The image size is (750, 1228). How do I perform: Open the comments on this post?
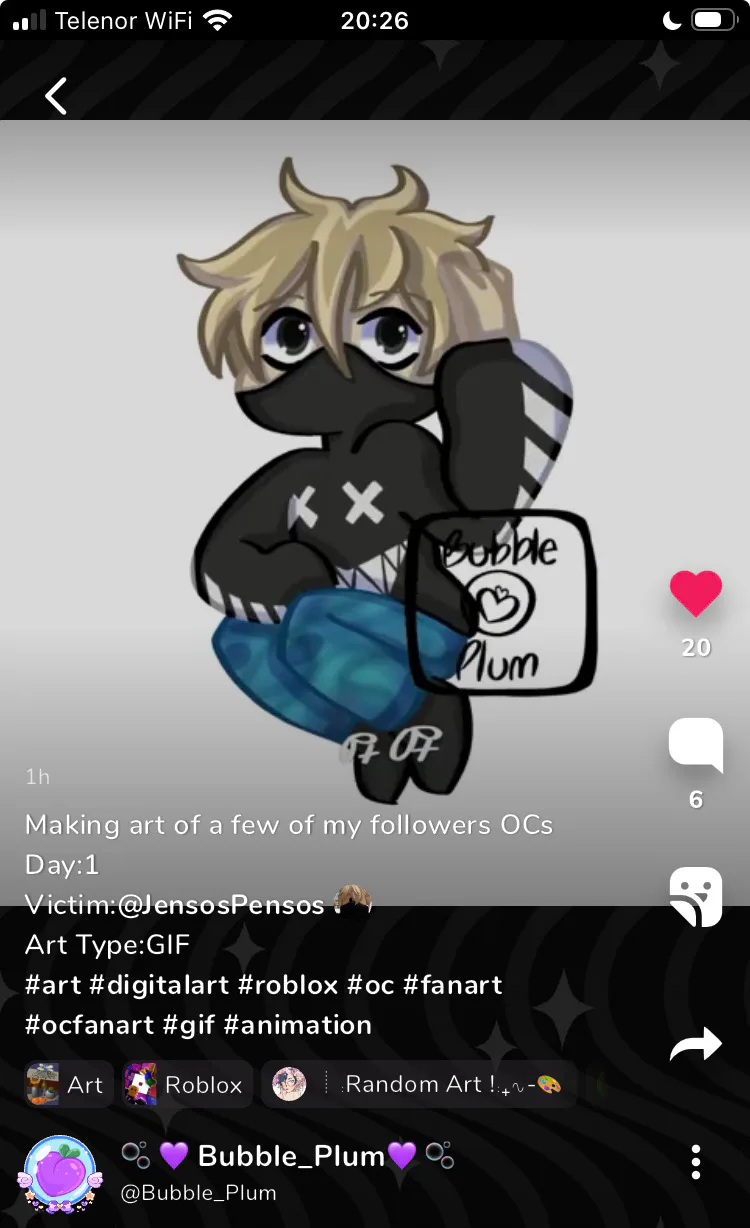click(696, 745)
